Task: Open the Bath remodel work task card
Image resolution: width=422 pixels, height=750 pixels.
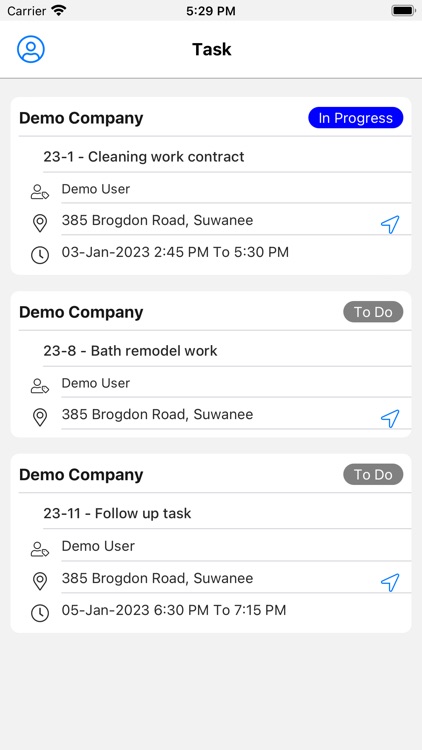Action: 211,364
